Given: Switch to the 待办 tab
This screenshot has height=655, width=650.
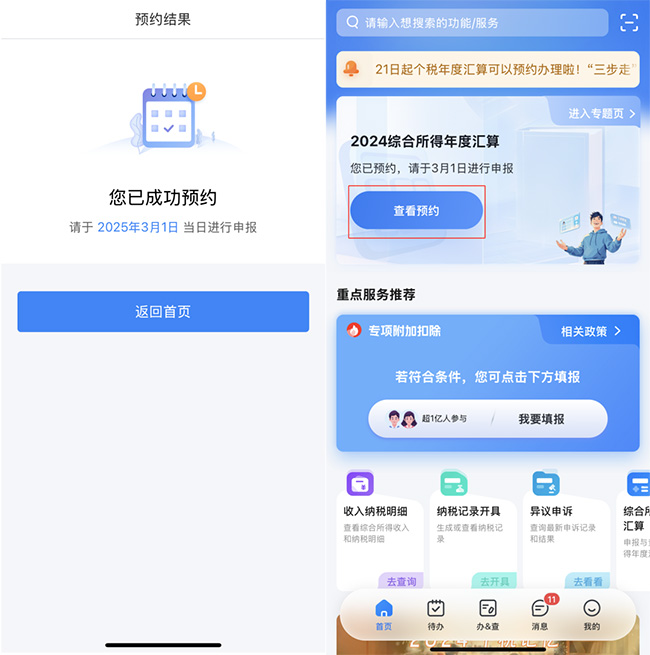Looking at the screenshot, I should pos(436,614).
